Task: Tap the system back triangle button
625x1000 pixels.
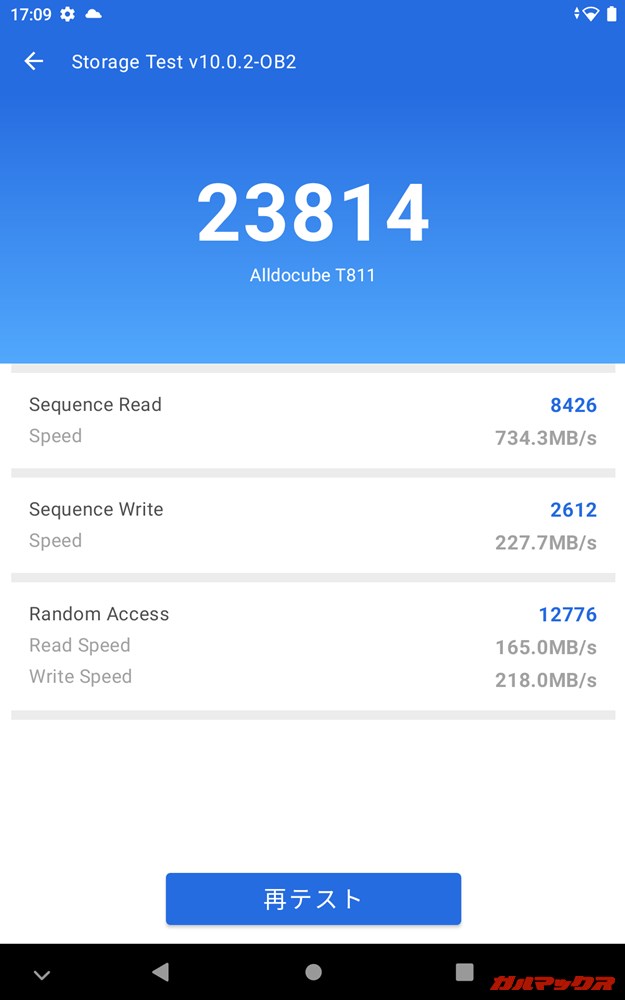Action: [x=160, y=972]
